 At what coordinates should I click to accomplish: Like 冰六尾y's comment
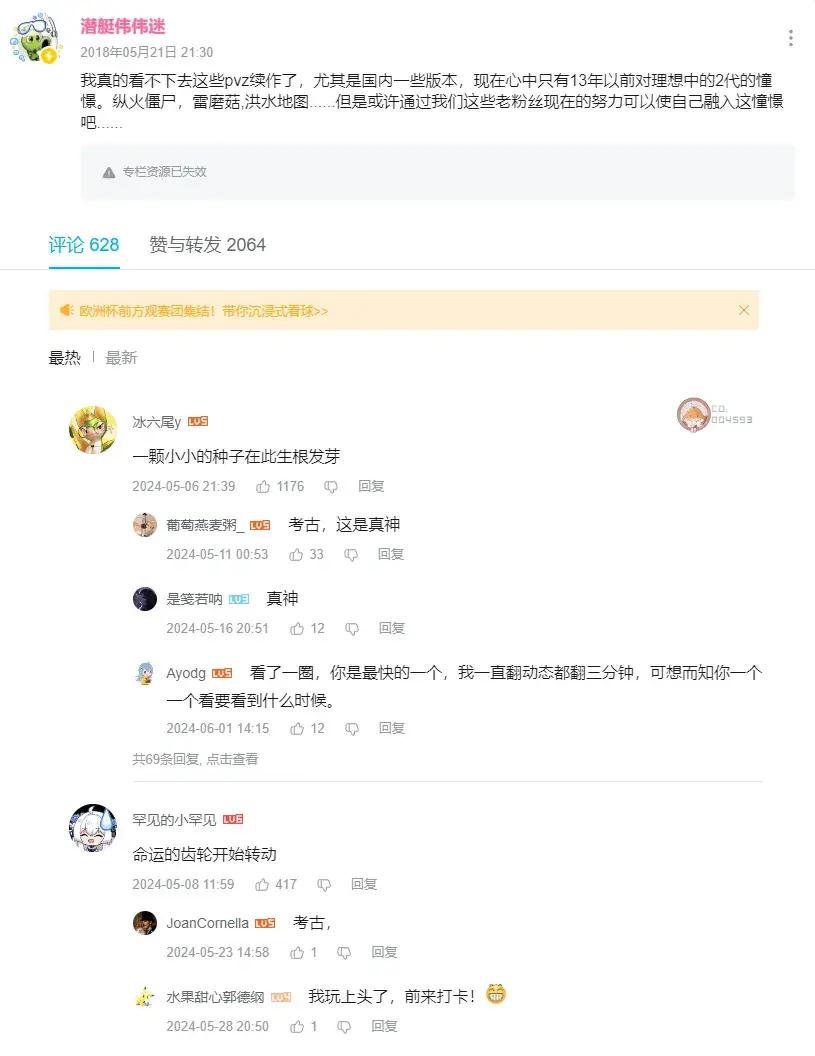[x=264, y=487]
